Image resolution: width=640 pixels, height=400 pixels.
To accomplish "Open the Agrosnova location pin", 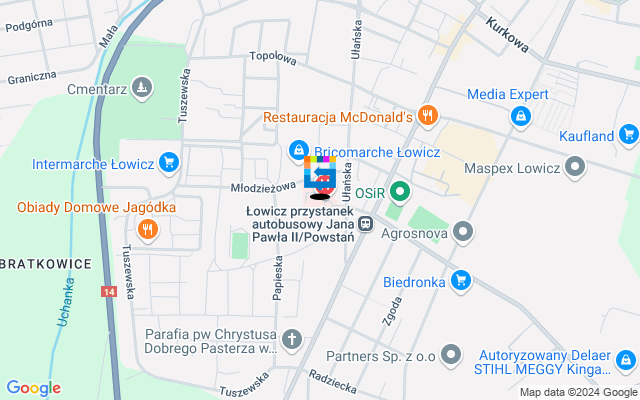I will tap(462, 235).
